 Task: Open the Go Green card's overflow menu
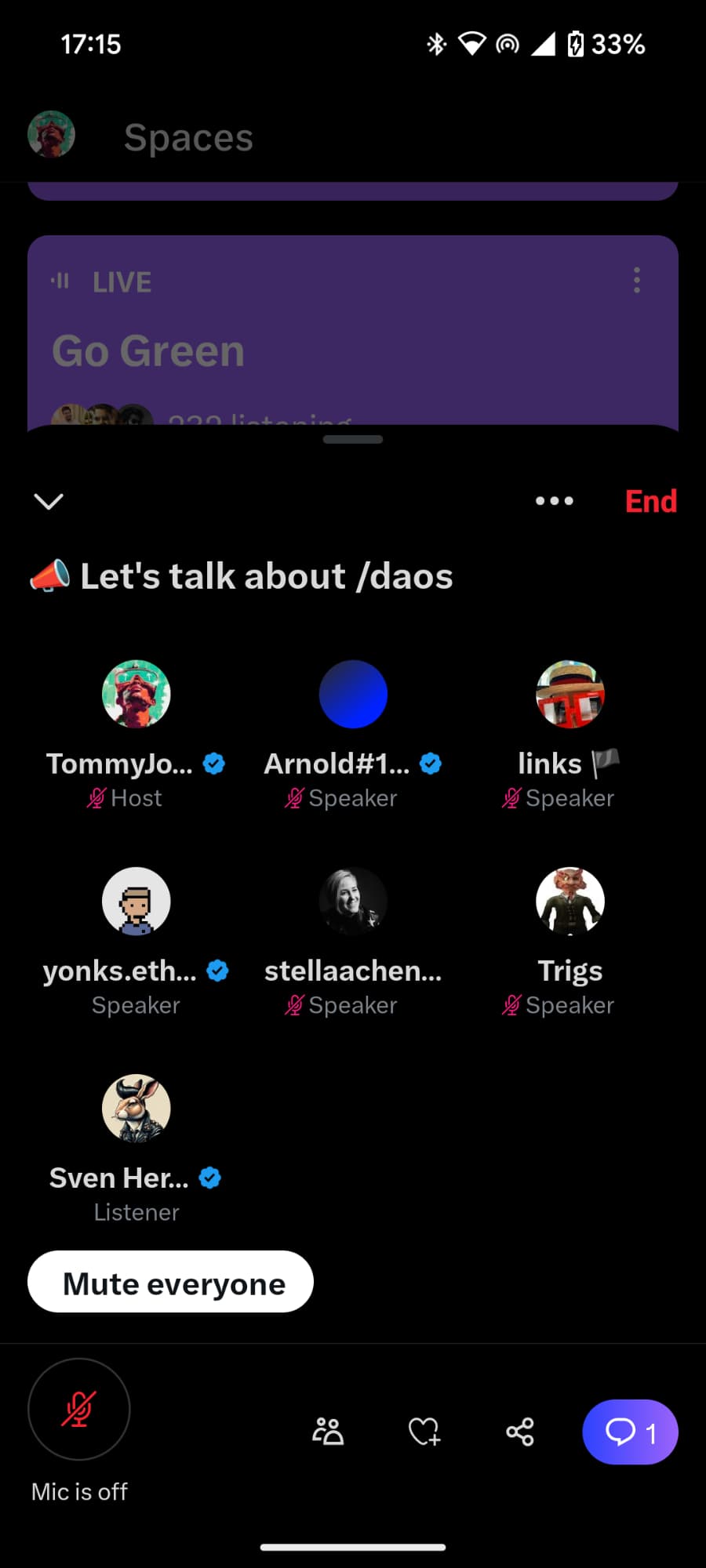click(637, 280)
